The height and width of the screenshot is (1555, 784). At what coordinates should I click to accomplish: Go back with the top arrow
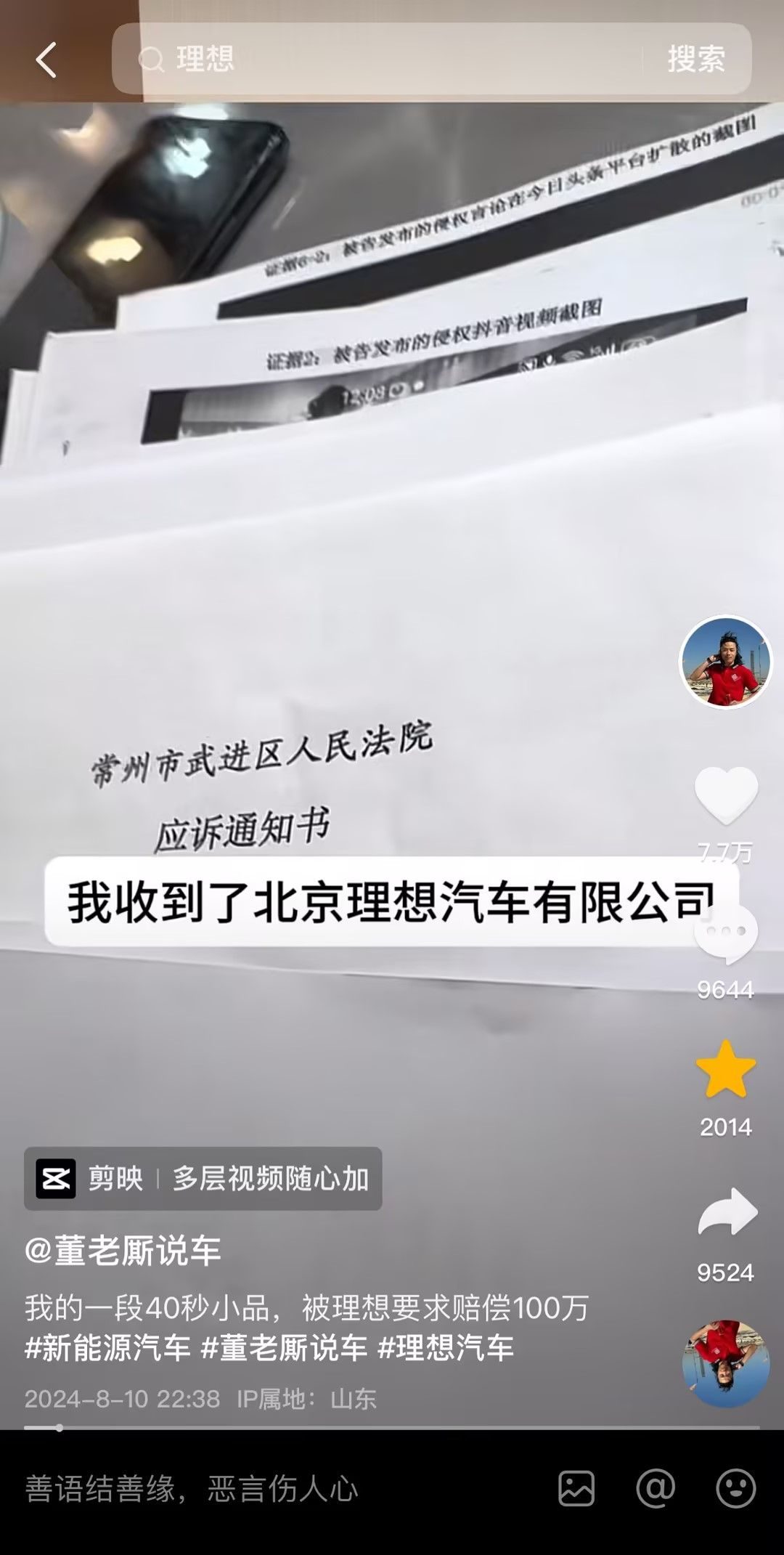click(x=46, y=60)
